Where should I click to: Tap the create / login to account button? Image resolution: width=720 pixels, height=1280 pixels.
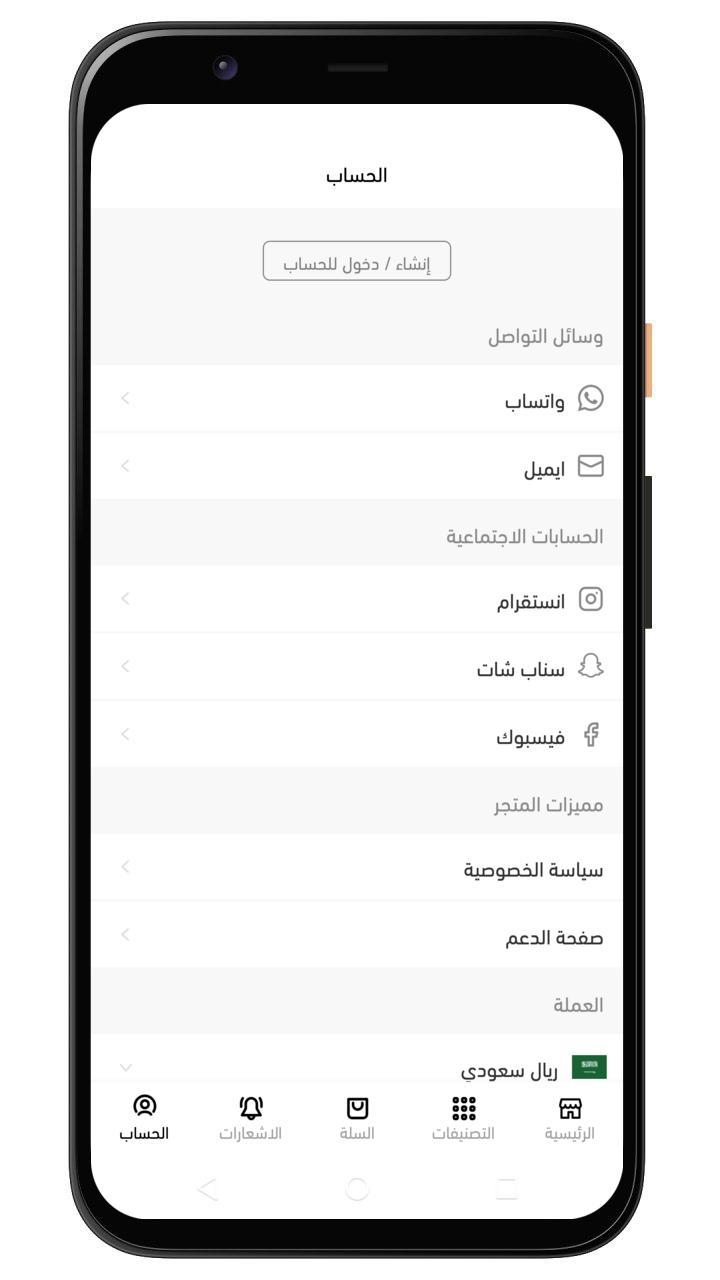(x=357, y=261)
